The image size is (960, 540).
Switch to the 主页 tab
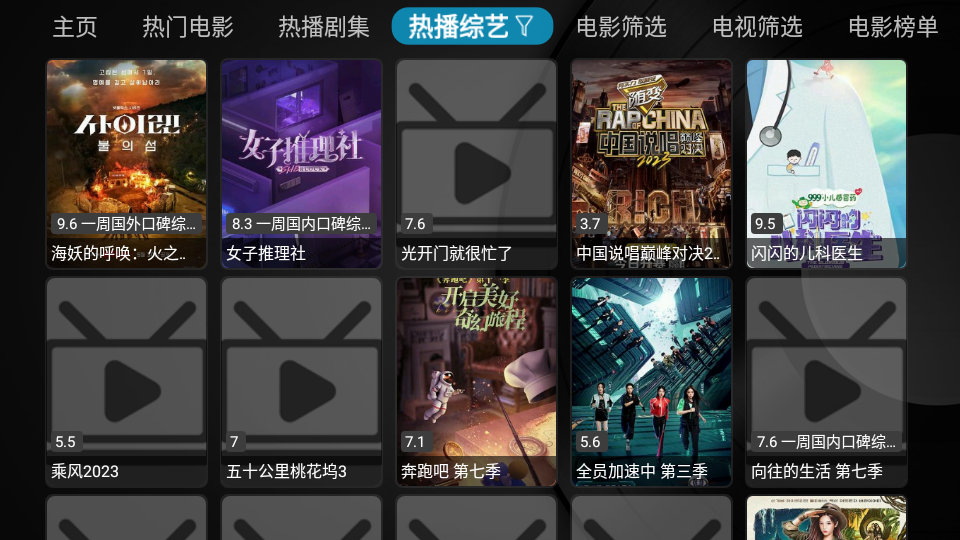75,27
